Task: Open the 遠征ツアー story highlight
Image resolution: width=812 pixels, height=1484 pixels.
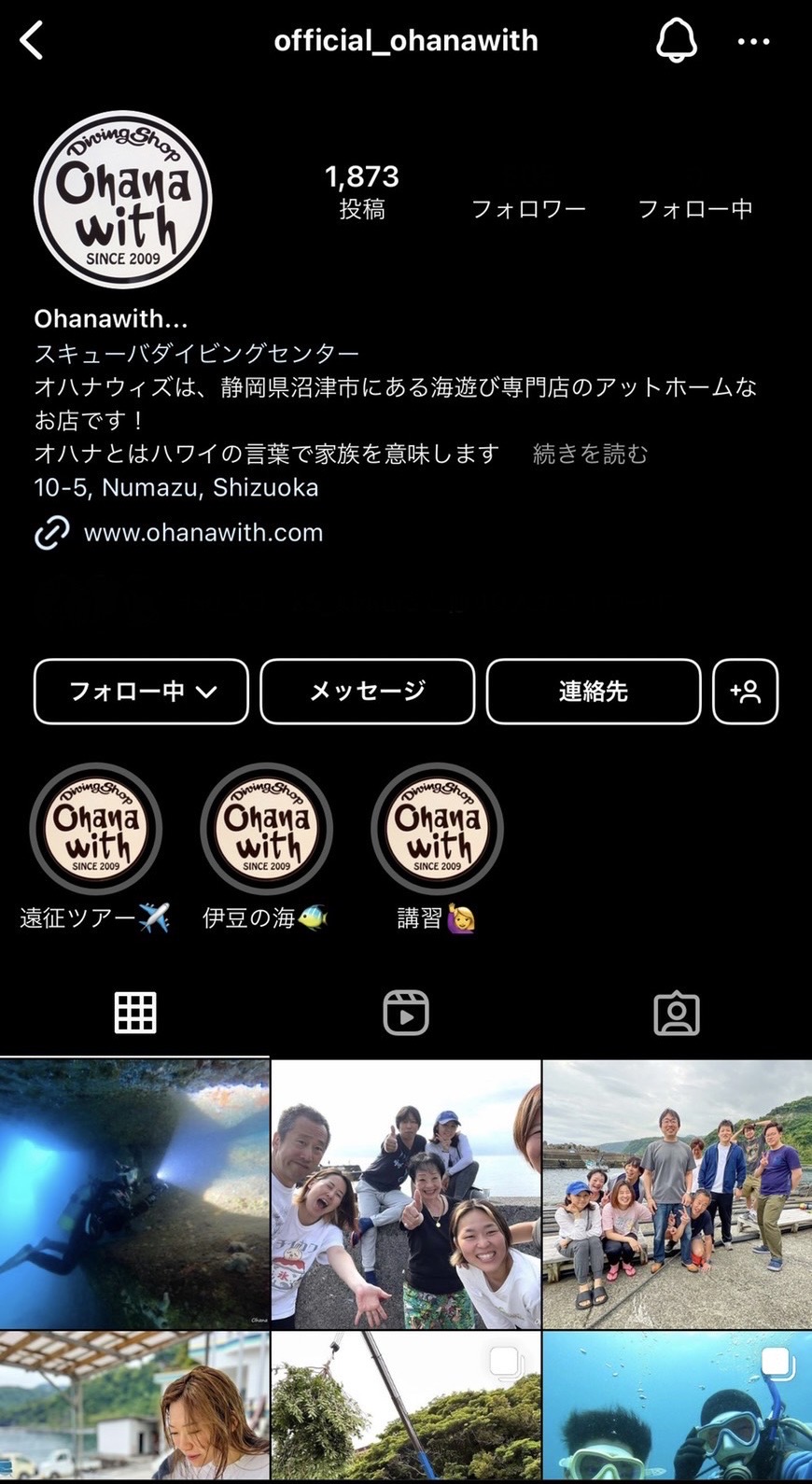Action: click(x=96, y=829)
